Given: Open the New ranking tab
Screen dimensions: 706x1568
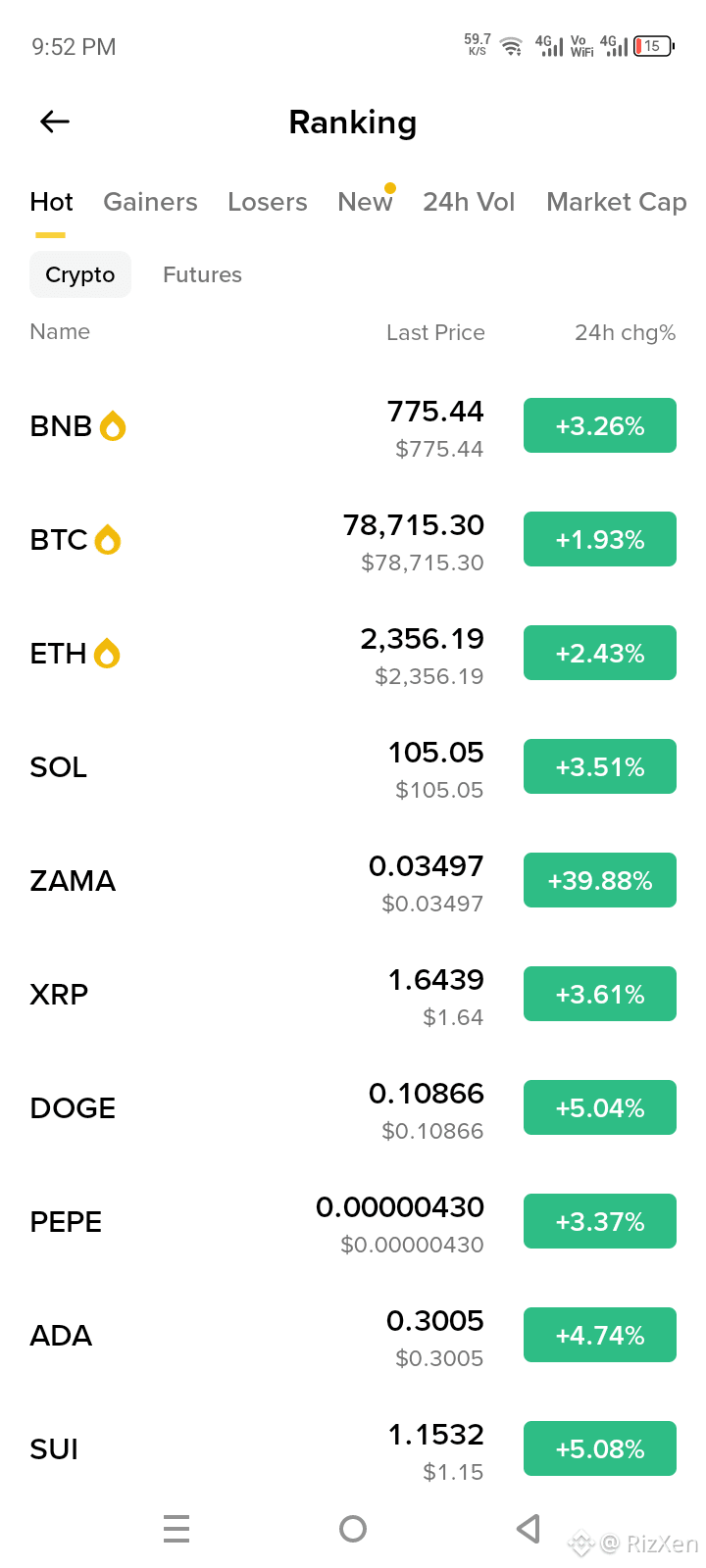Looking at the screenshot, I should 365,202.
